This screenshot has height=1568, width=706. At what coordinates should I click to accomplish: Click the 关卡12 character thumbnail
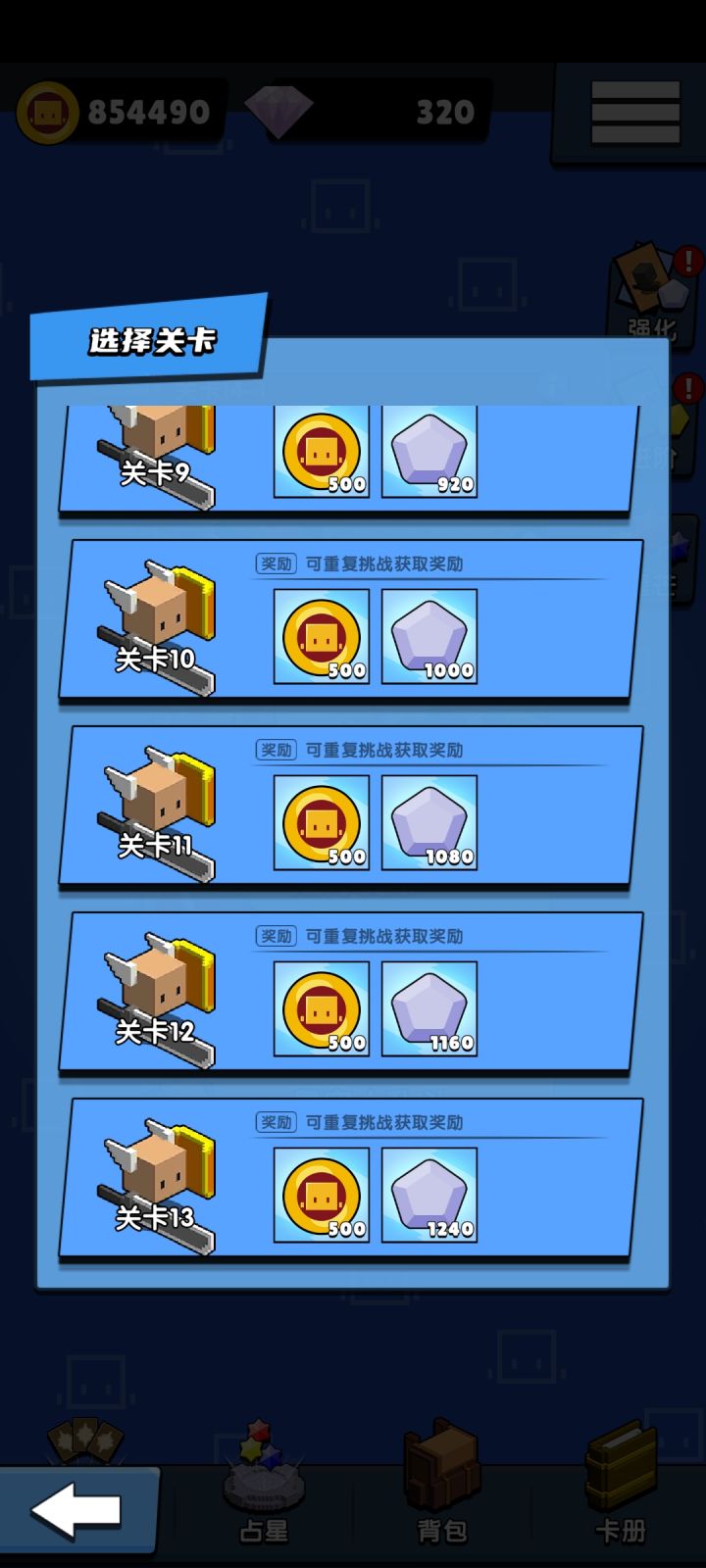coord(157,990)
